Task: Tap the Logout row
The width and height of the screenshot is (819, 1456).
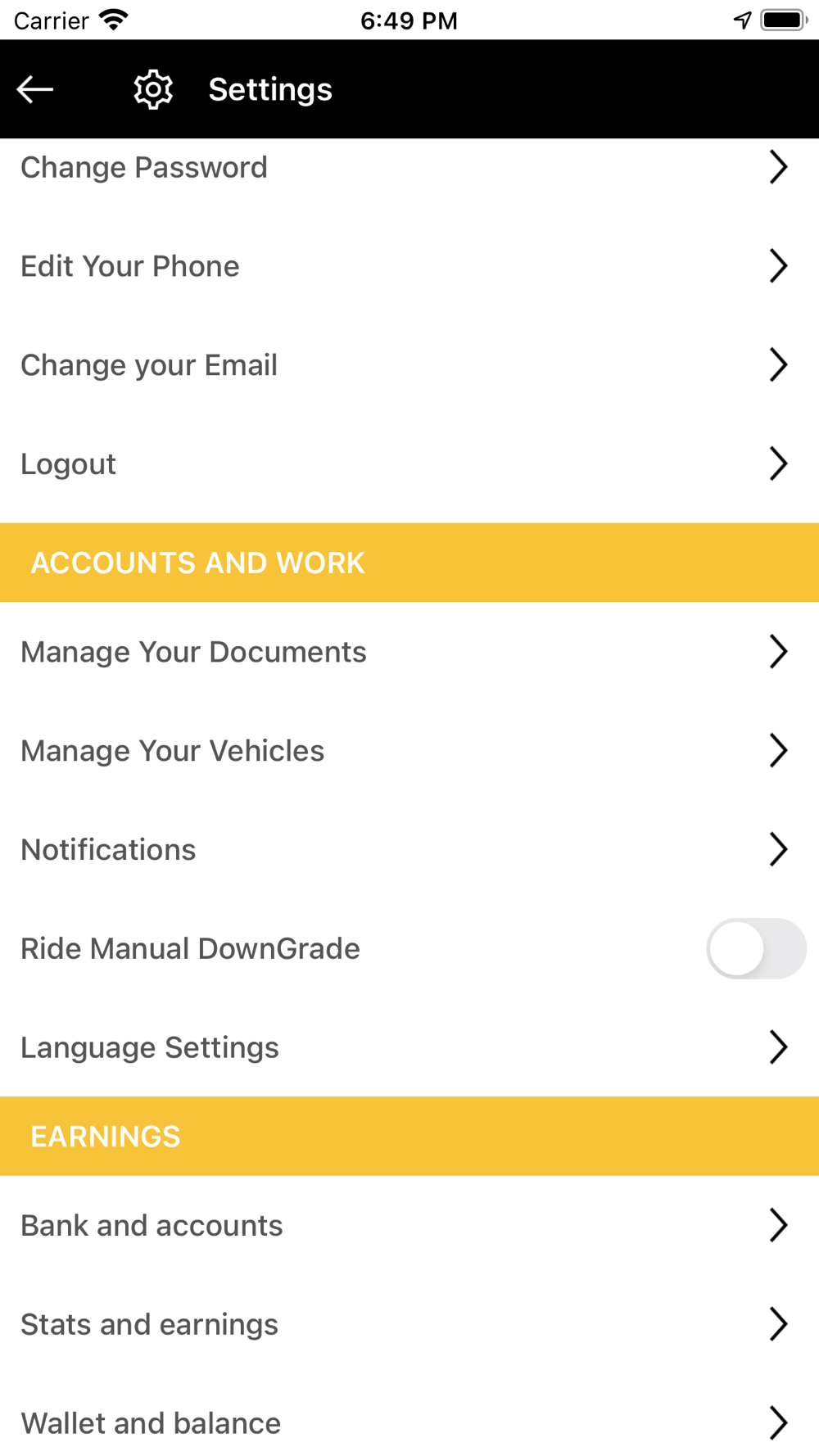Action: (x=409, y=464)
